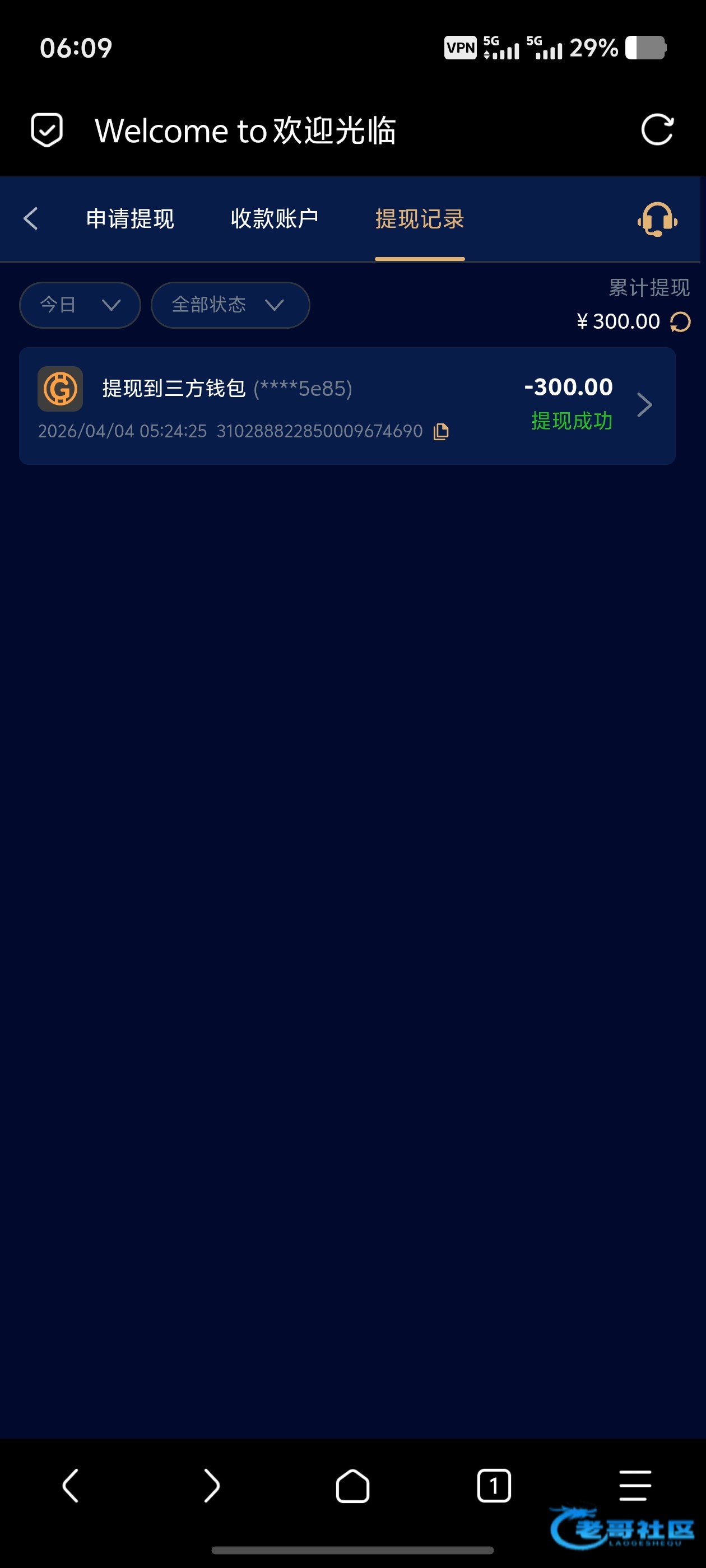
Task: Reload the page with the refresh icon
Action: (657, 130)
